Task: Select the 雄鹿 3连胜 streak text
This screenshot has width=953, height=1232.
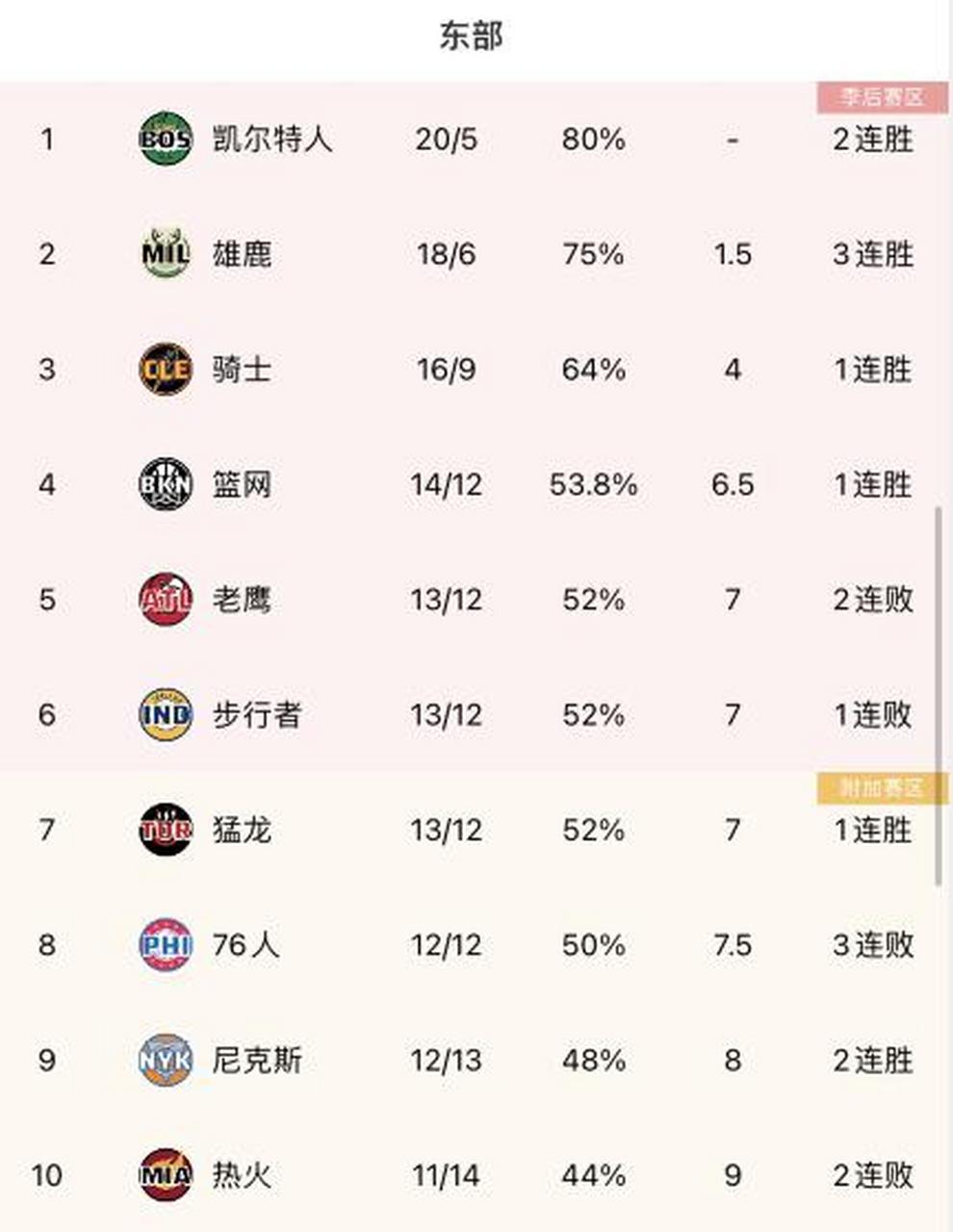Action: [x=872, y=254]
